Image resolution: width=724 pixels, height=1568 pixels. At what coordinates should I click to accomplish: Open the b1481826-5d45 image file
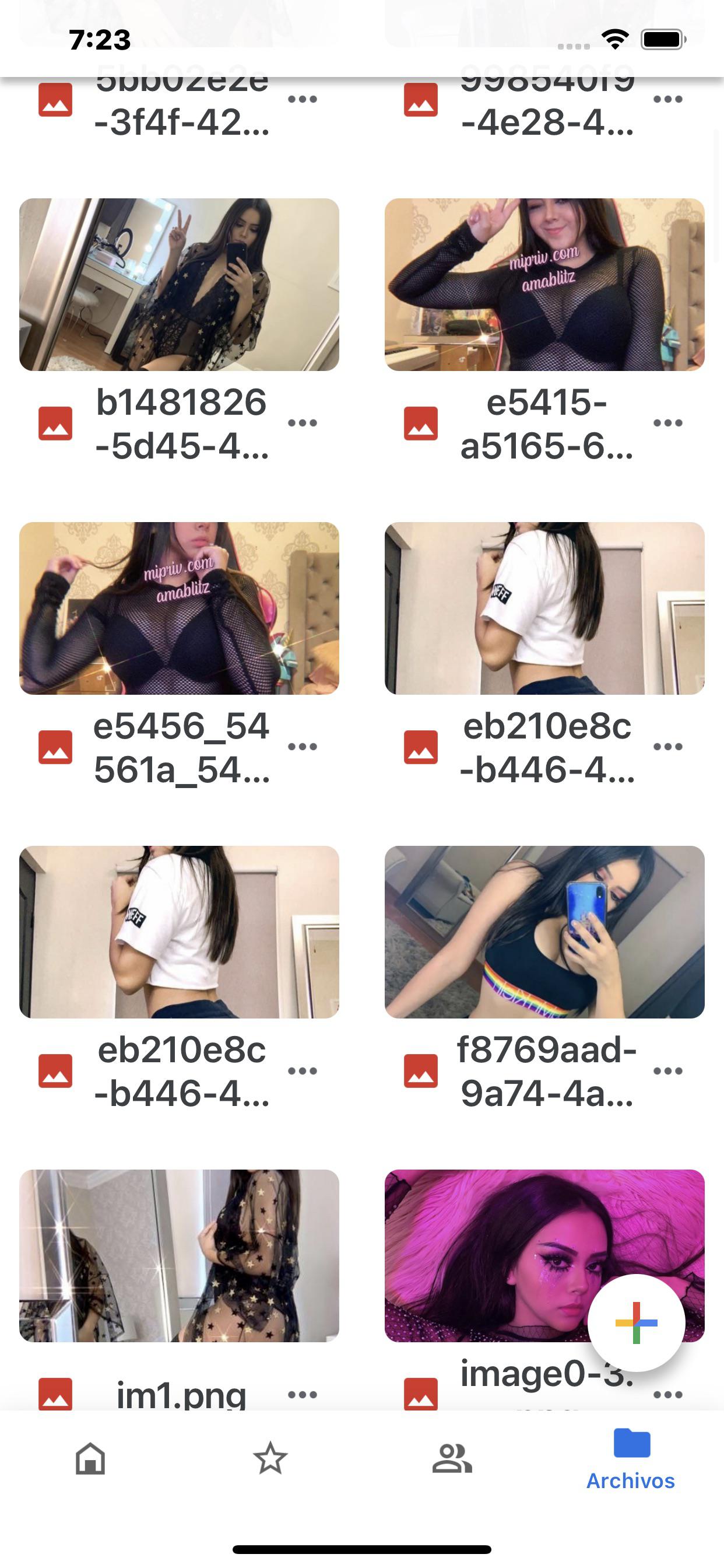click(179, 284)
